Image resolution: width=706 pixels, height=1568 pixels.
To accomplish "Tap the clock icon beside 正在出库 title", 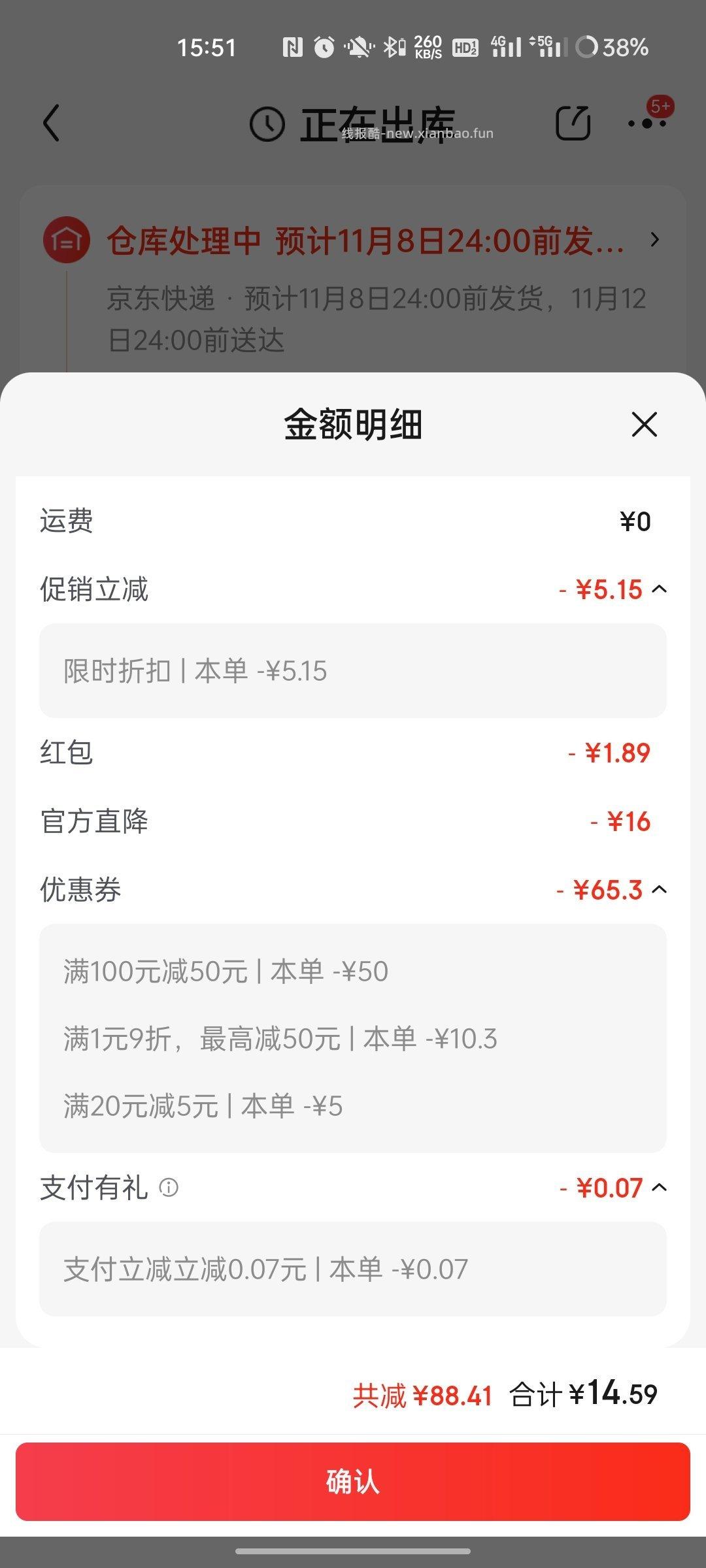I will tap(267, 122).
